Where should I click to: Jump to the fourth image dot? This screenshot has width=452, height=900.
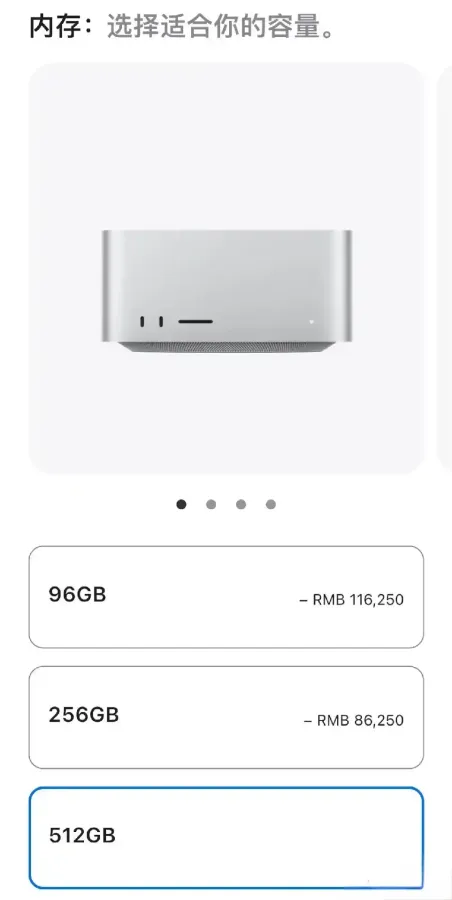(x=271, y=505)
